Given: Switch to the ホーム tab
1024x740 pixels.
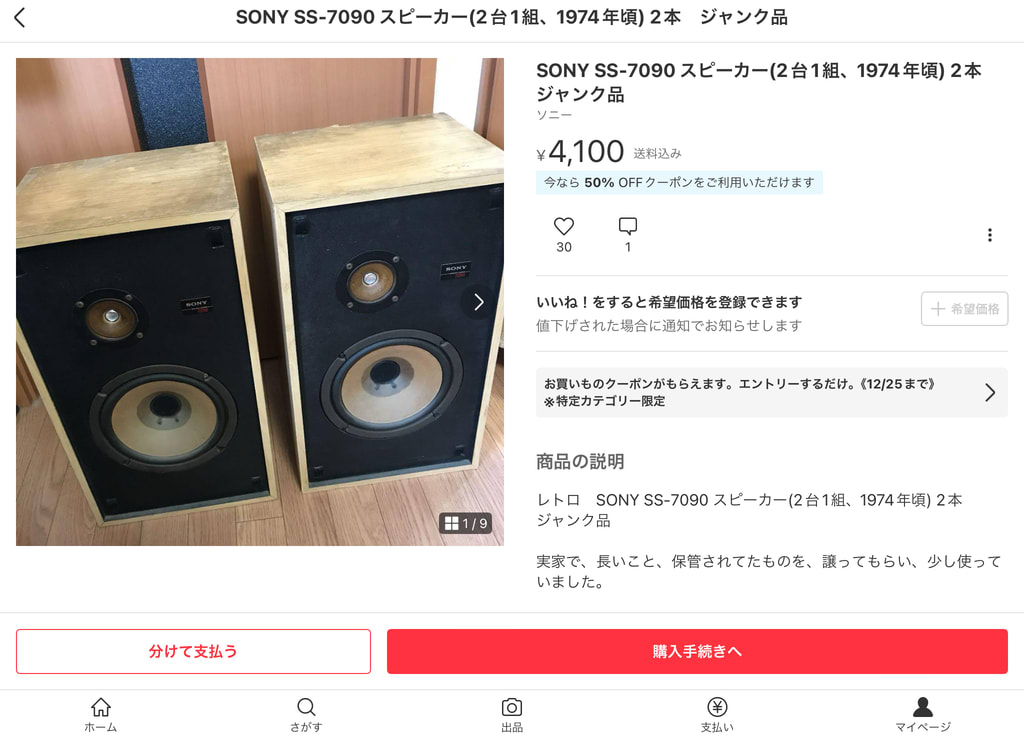Looking at the screenshot, I should tap(101, 714).
